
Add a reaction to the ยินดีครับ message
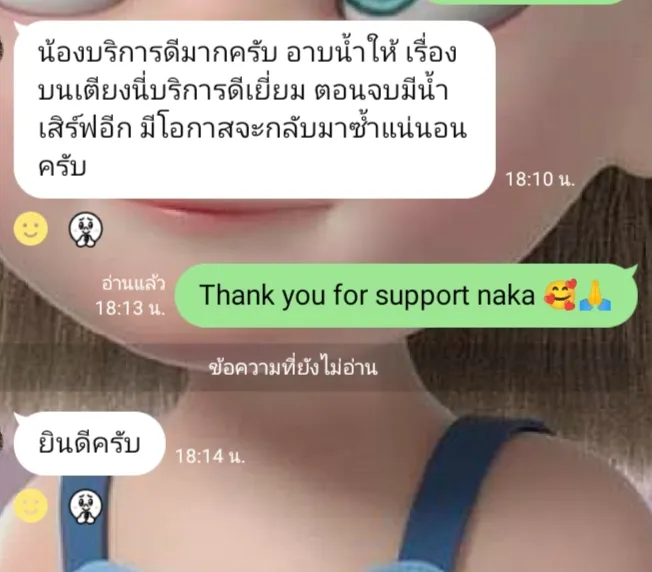pyautogui.click(x=31, y=507)
